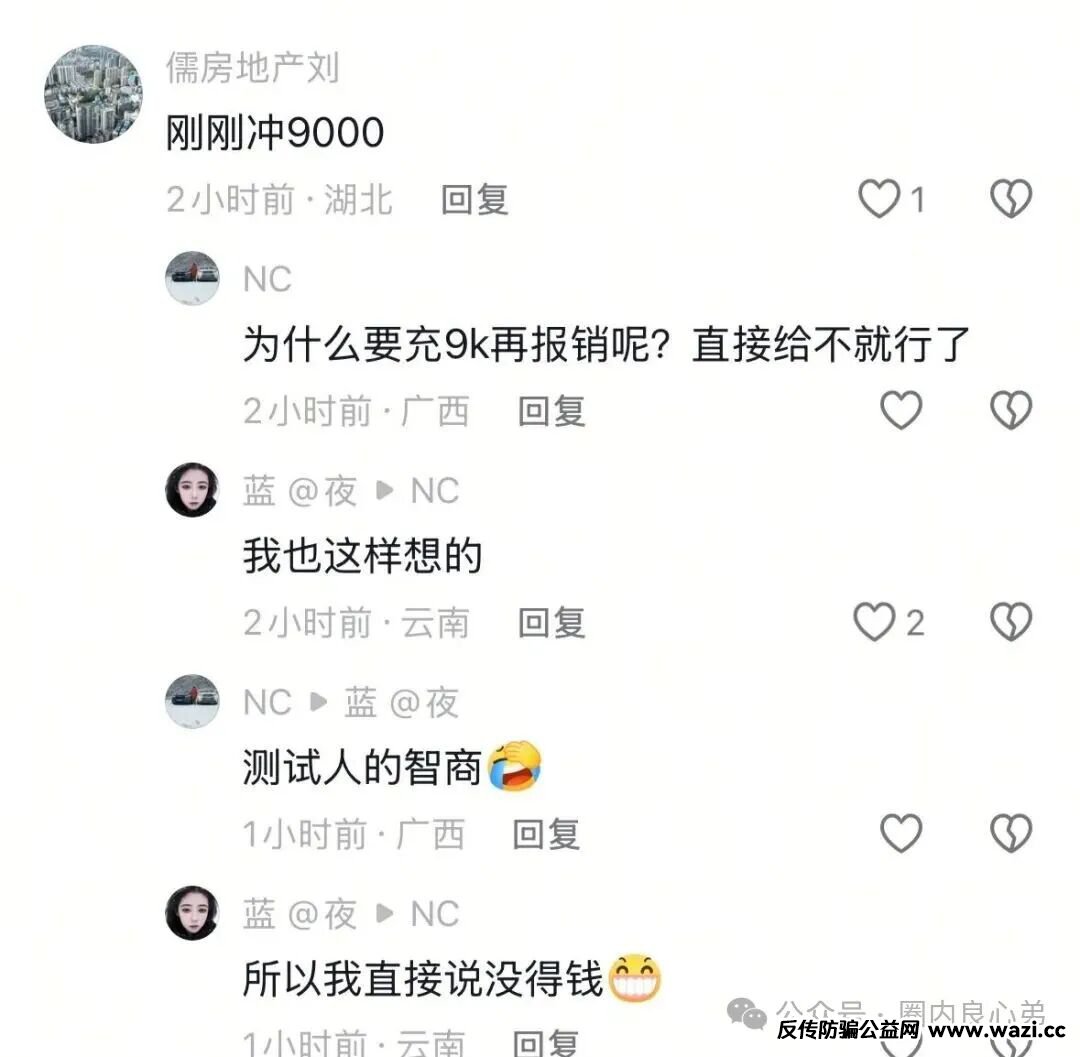Viewport: 1080px width, 1057px height.
Task: Dislike the comment 测试人的智商
Action: (x=1010, y=833)
